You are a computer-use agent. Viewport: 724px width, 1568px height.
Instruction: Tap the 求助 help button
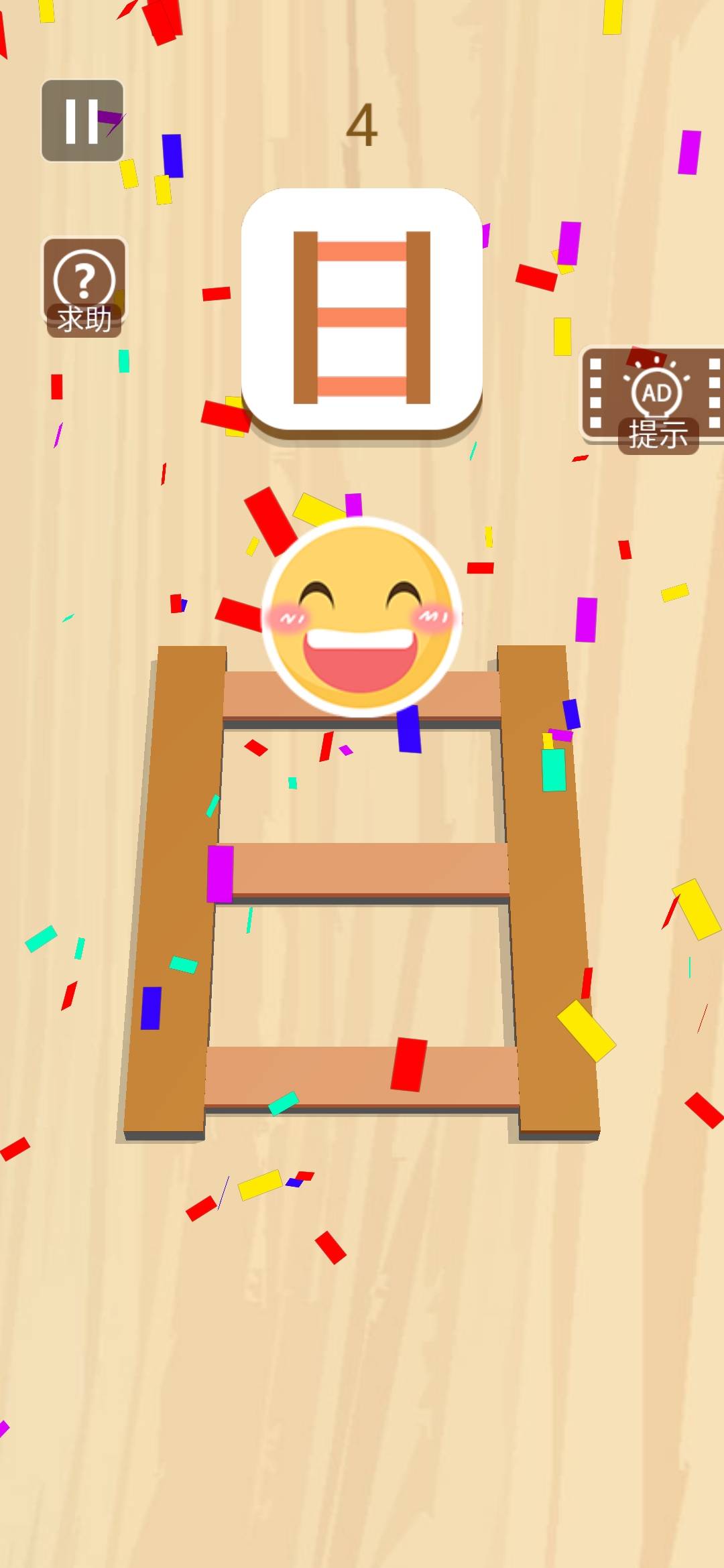[x=84, y=287]
